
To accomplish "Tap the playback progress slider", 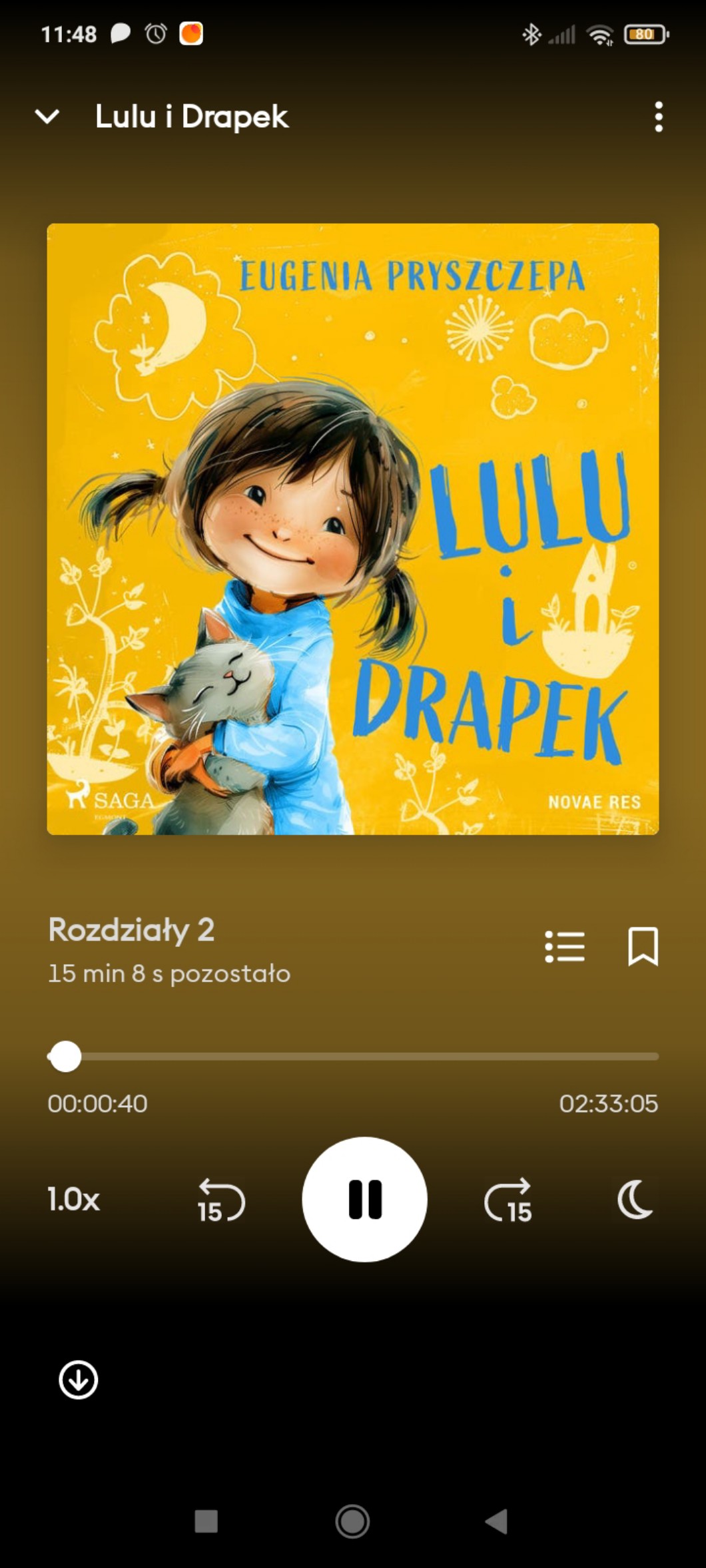I will click(x=353, y=1057).
